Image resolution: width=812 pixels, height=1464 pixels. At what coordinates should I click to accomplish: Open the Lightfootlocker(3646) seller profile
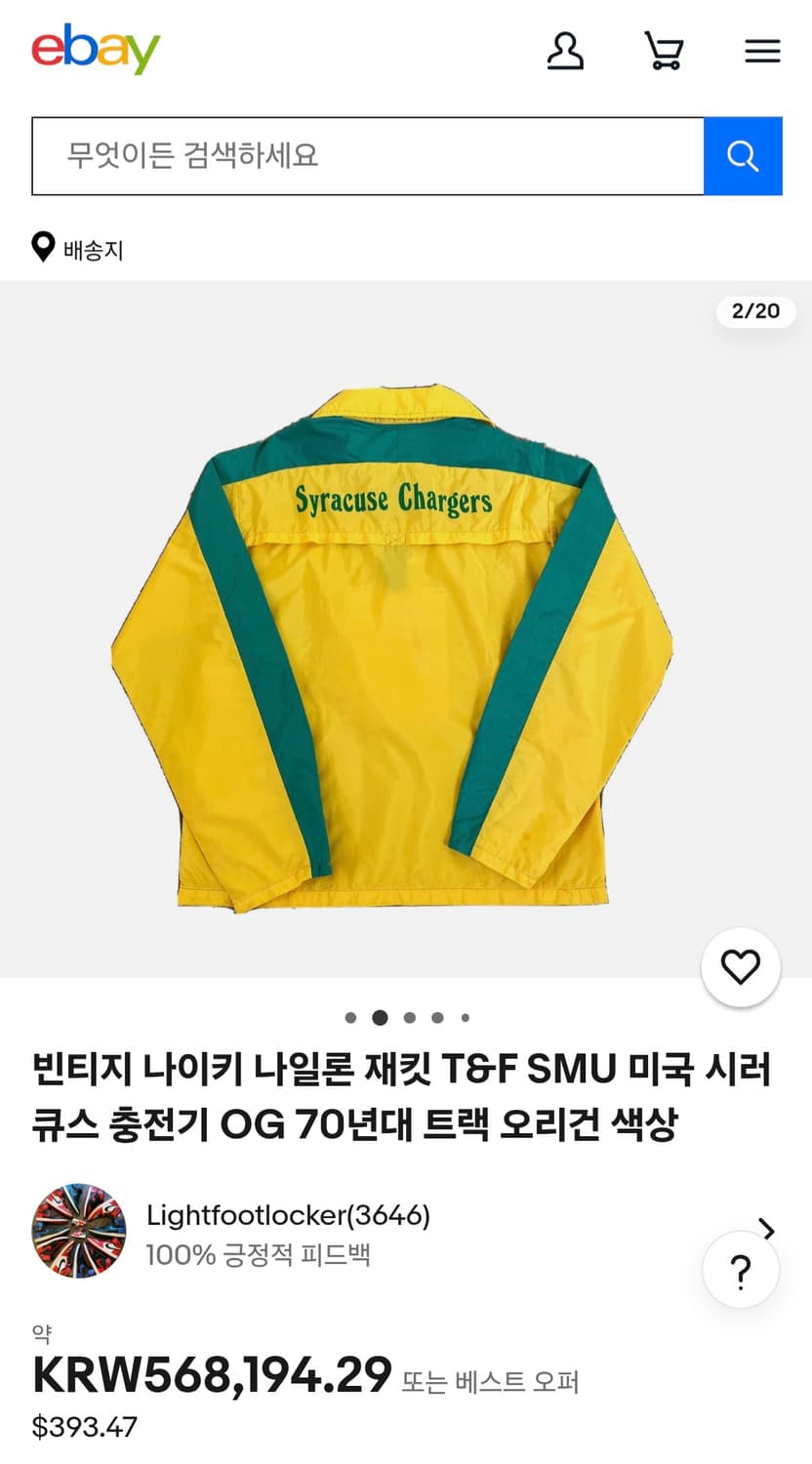(x=290, y=1215)
